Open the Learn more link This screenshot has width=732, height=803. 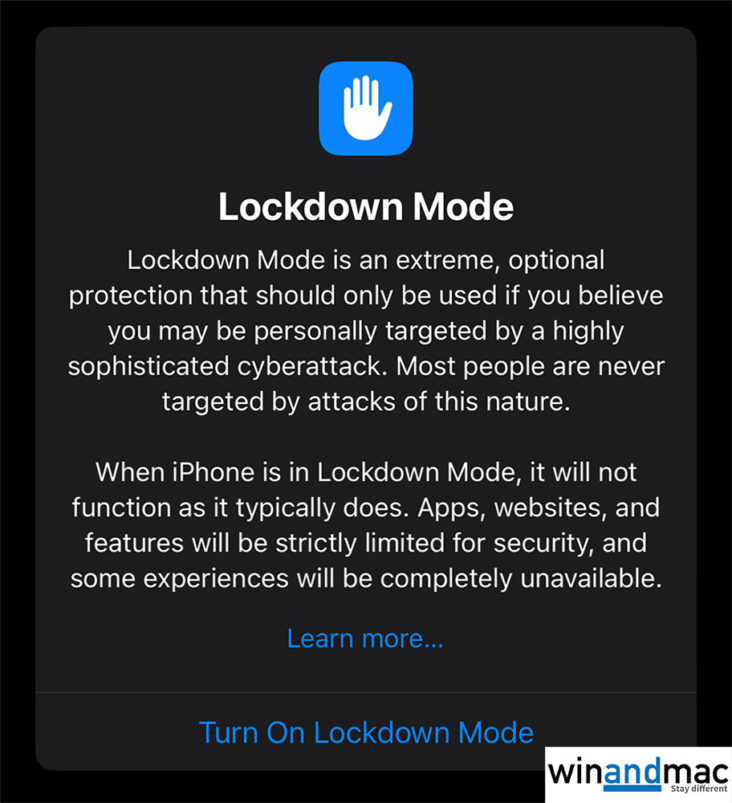tap(365, 638)
